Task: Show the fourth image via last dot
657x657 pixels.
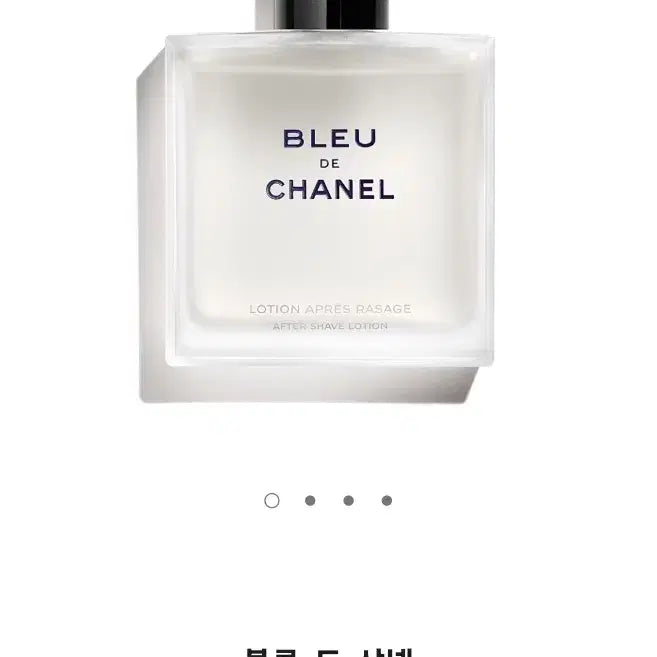Action: click(x=387, y=500)
